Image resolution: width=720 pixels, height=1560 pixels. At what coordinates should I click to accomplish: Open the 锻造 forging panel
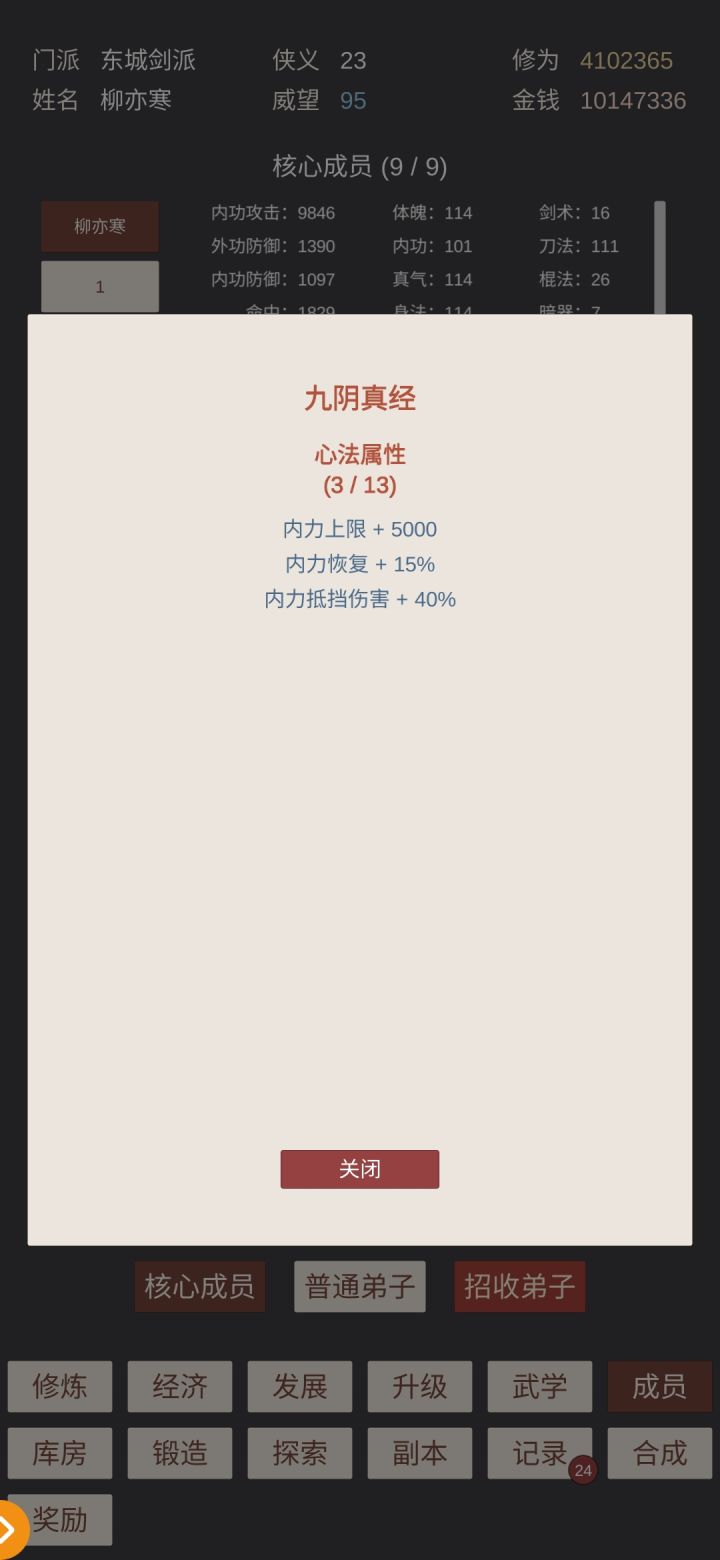tap(180, 1453)
